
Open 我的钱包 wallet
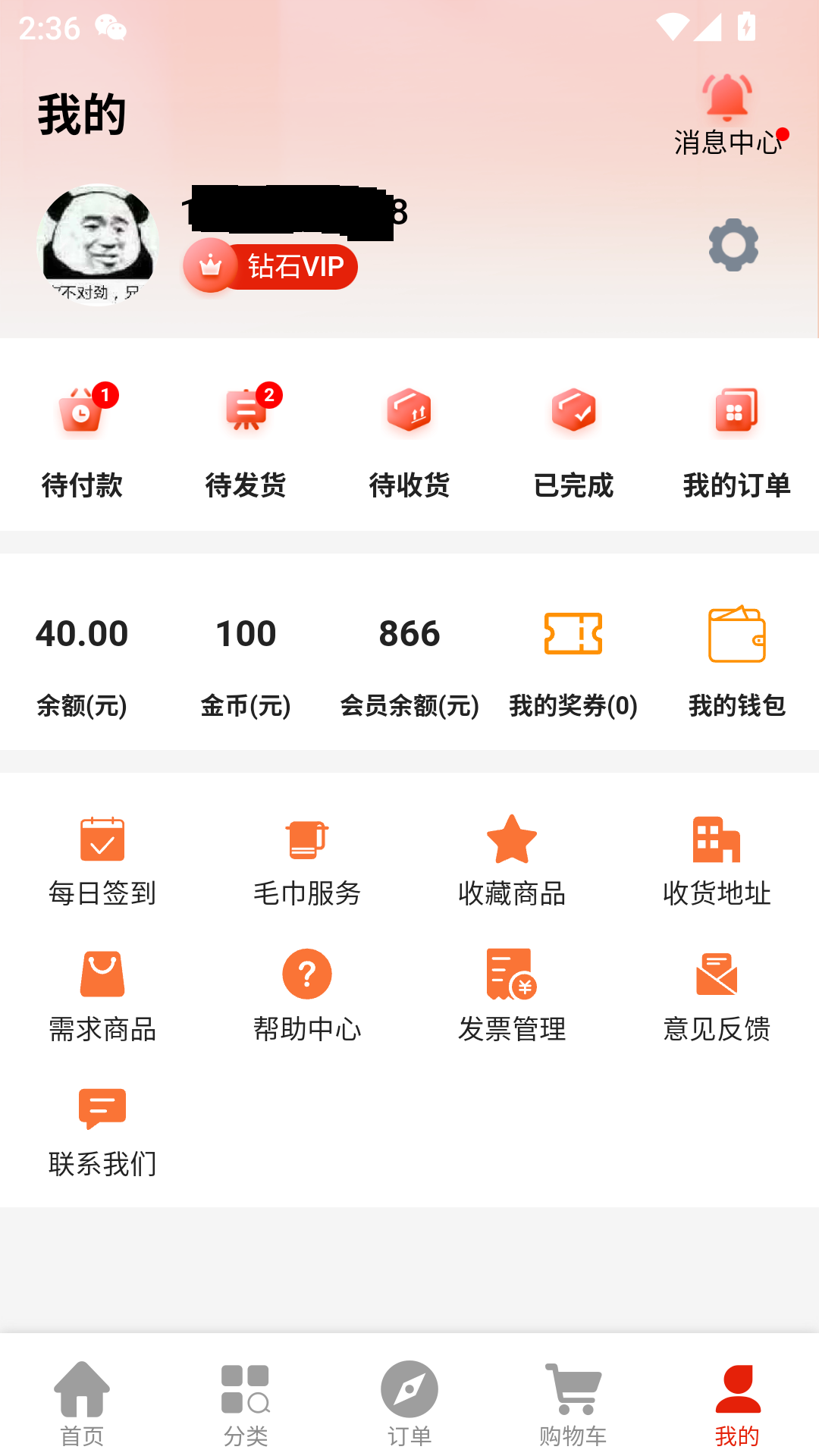pos(736,660)
